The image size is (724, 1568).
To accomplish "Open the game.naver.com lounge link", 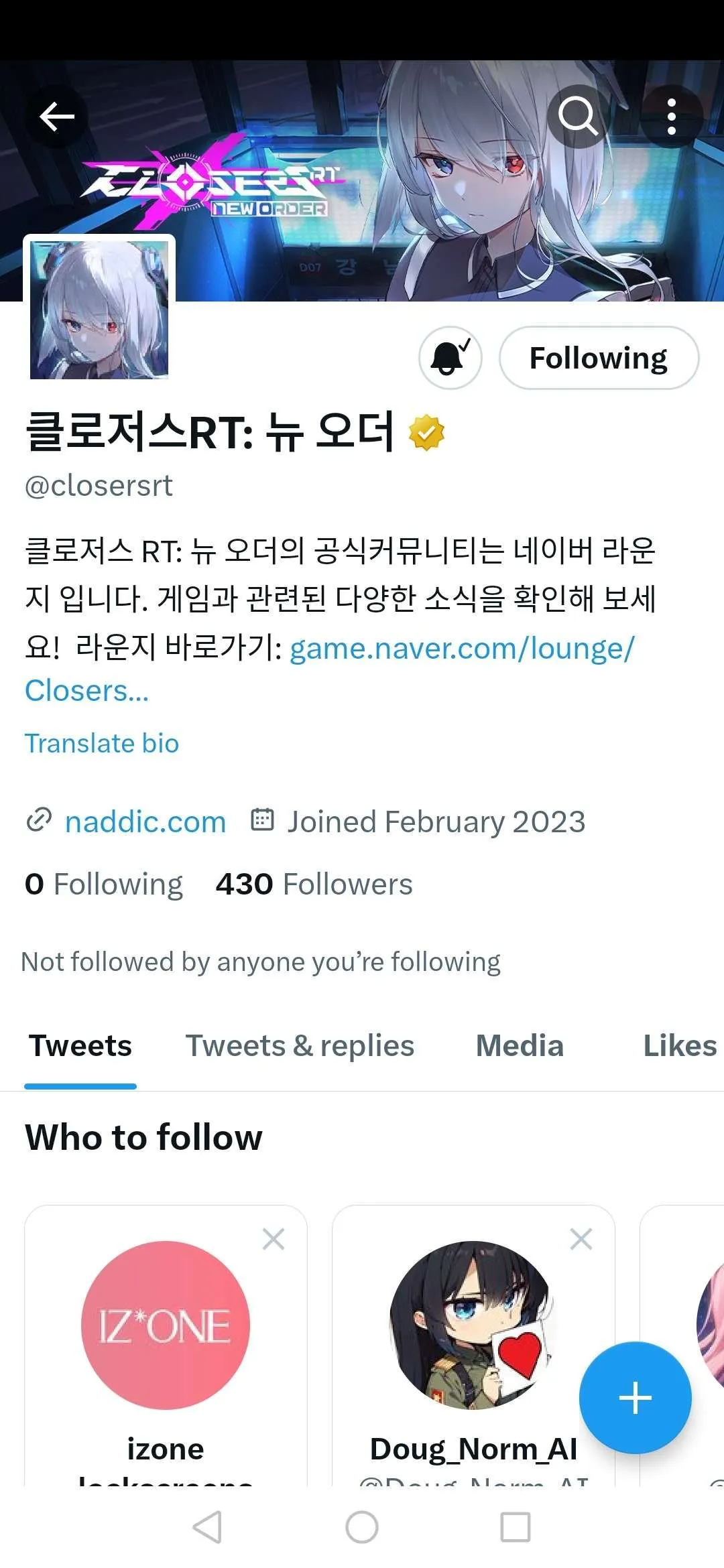I will tap(461, 649).
